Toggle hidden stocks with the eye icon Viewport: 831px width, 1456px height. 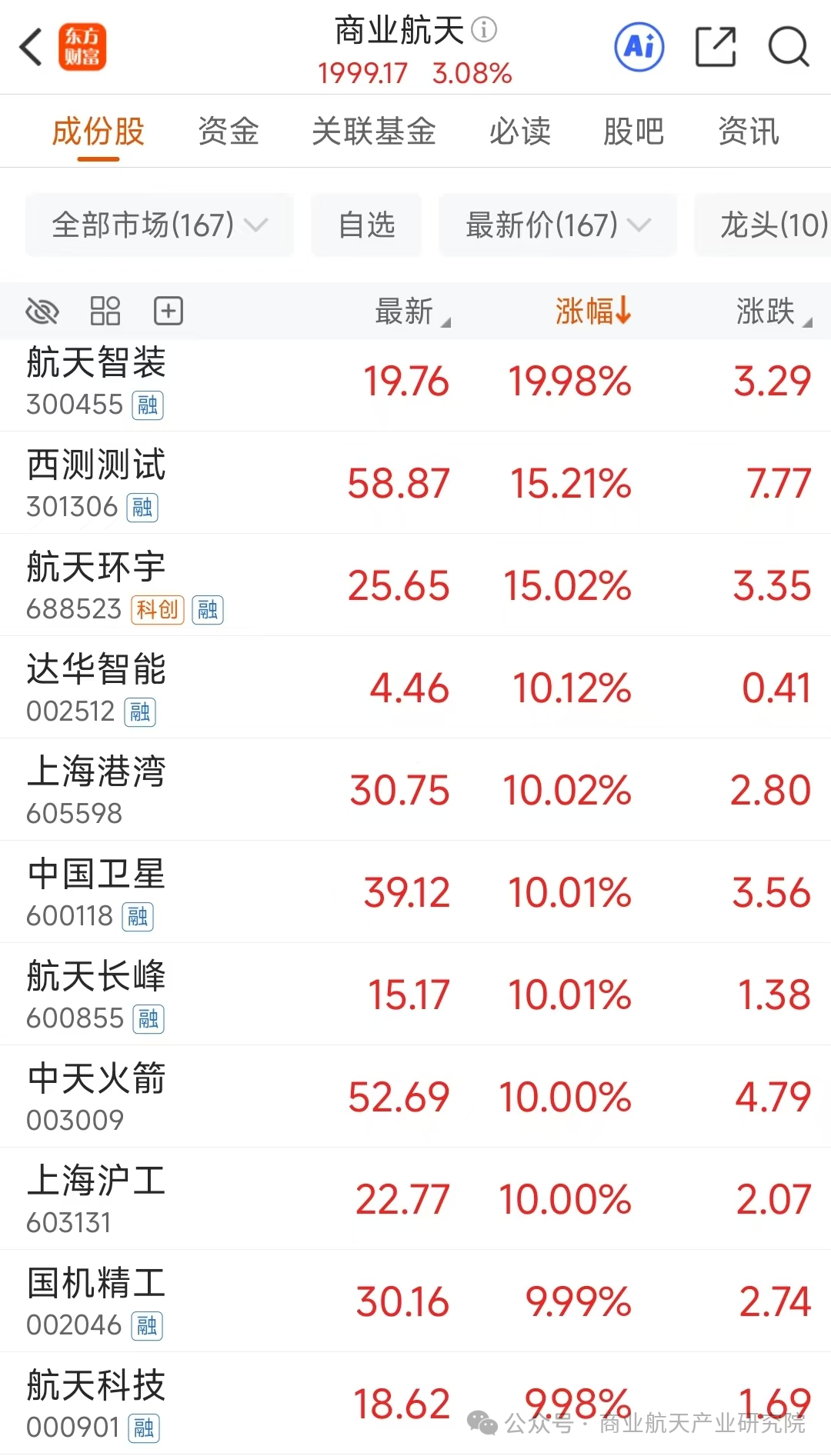pos(43,311)
